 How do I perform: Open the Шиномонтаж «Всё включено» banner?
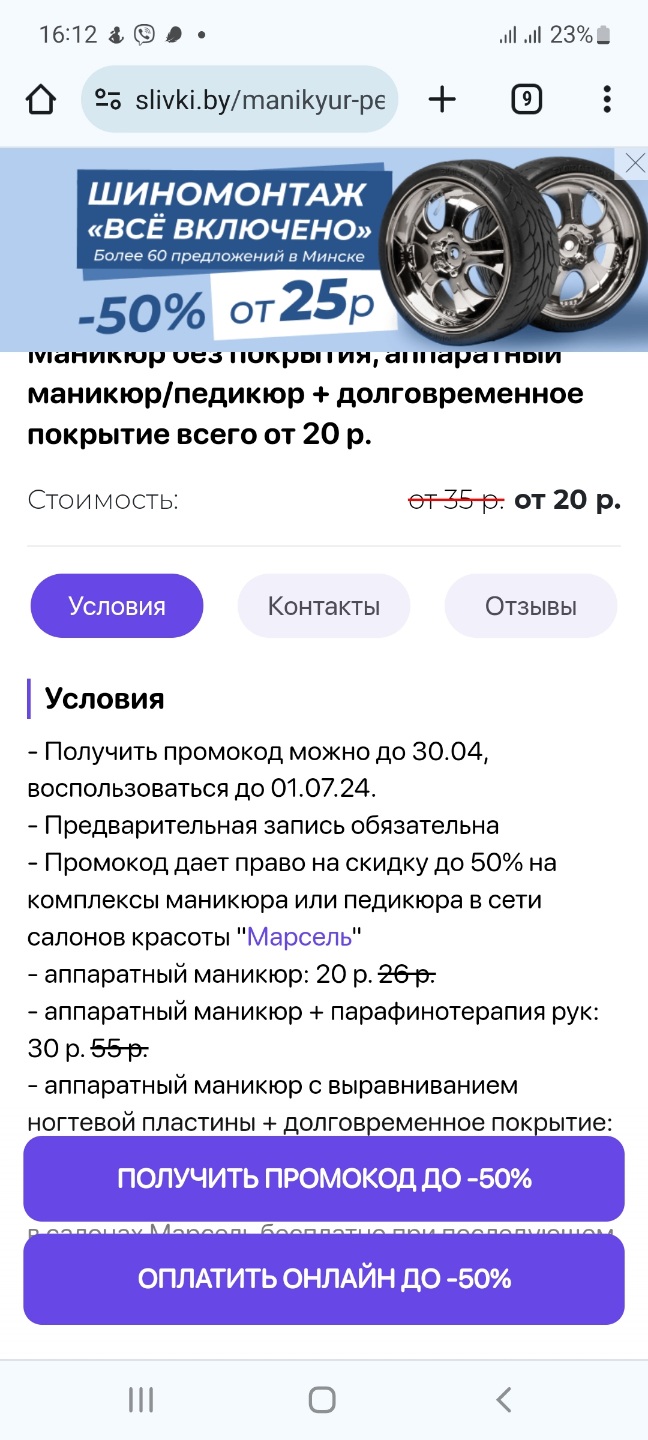pos(300,250)
